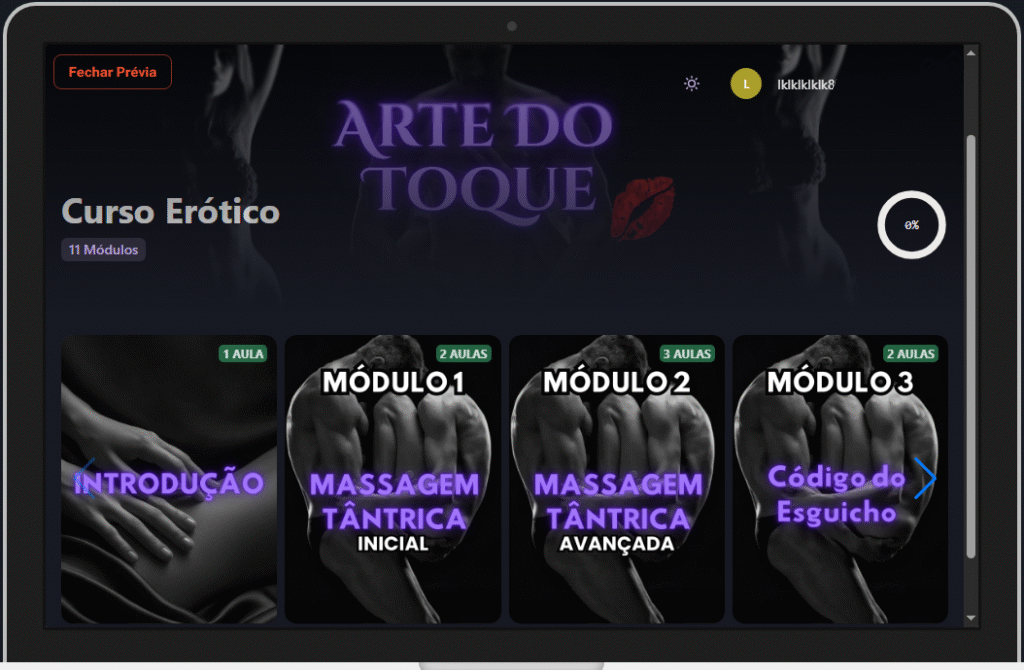Open the user profile avatar menu
Screen dimensions: 1024x670
[746, 84]
